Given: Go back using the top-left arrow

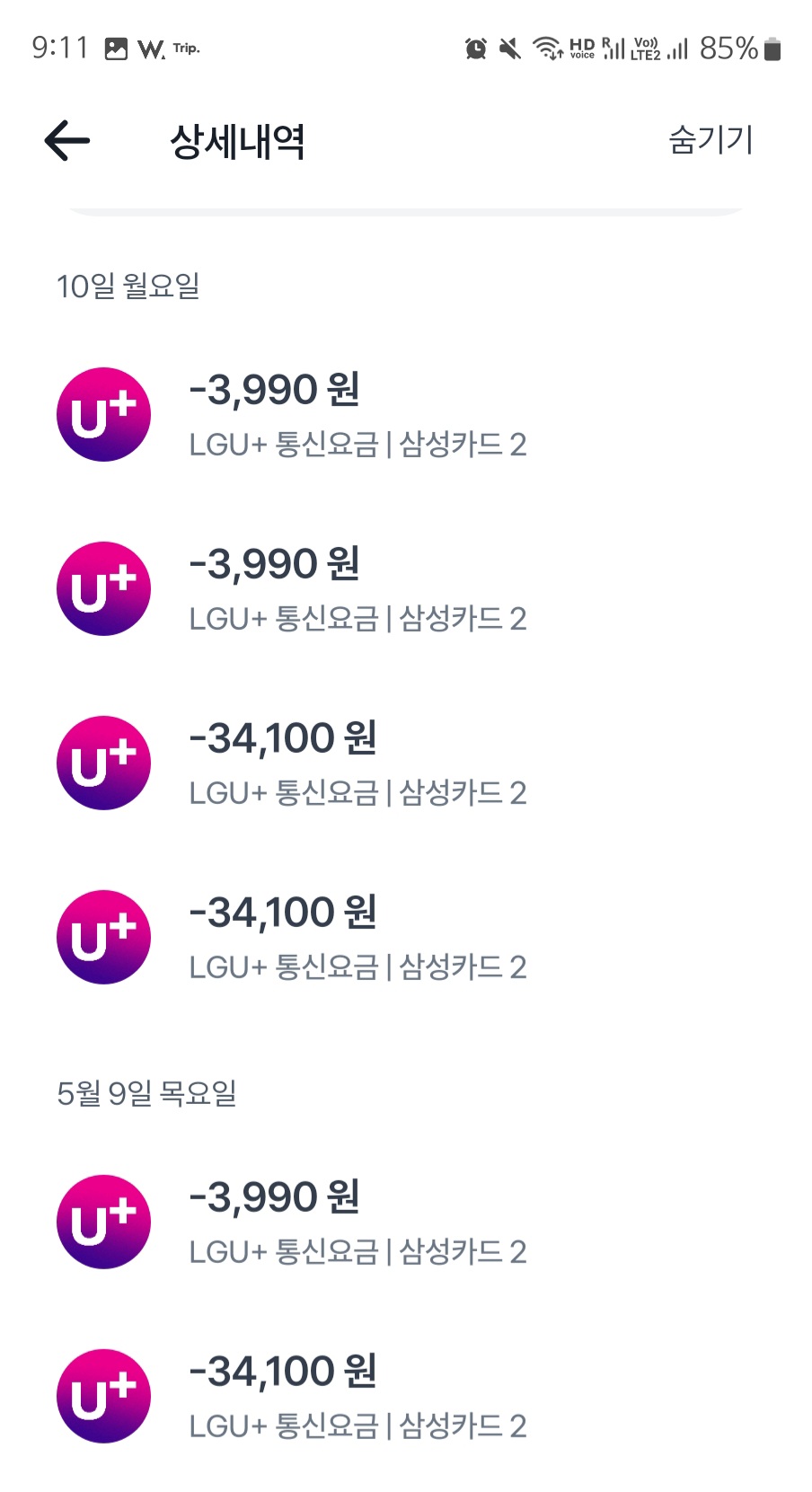Looking at the screenshot, I should [x=67, y=141].
